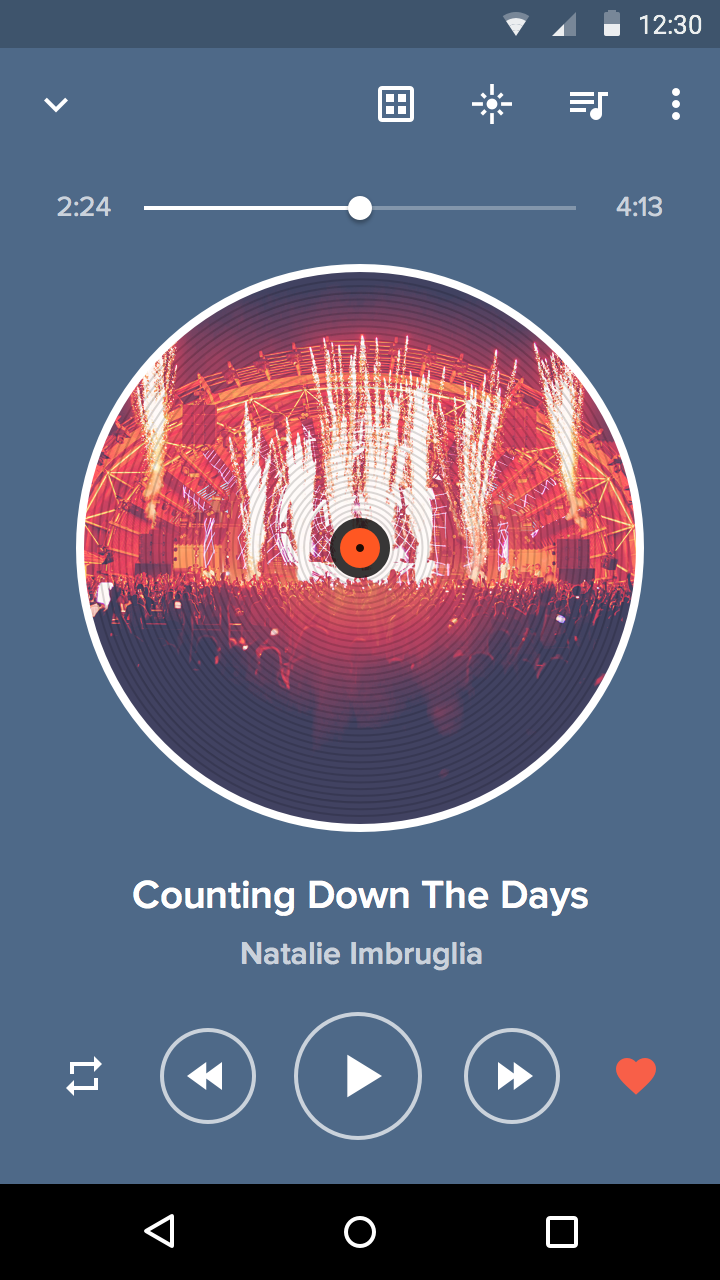Skip forward to the next track
The width and height of the screenshot is (720, 1280).
coord(512,1076)
